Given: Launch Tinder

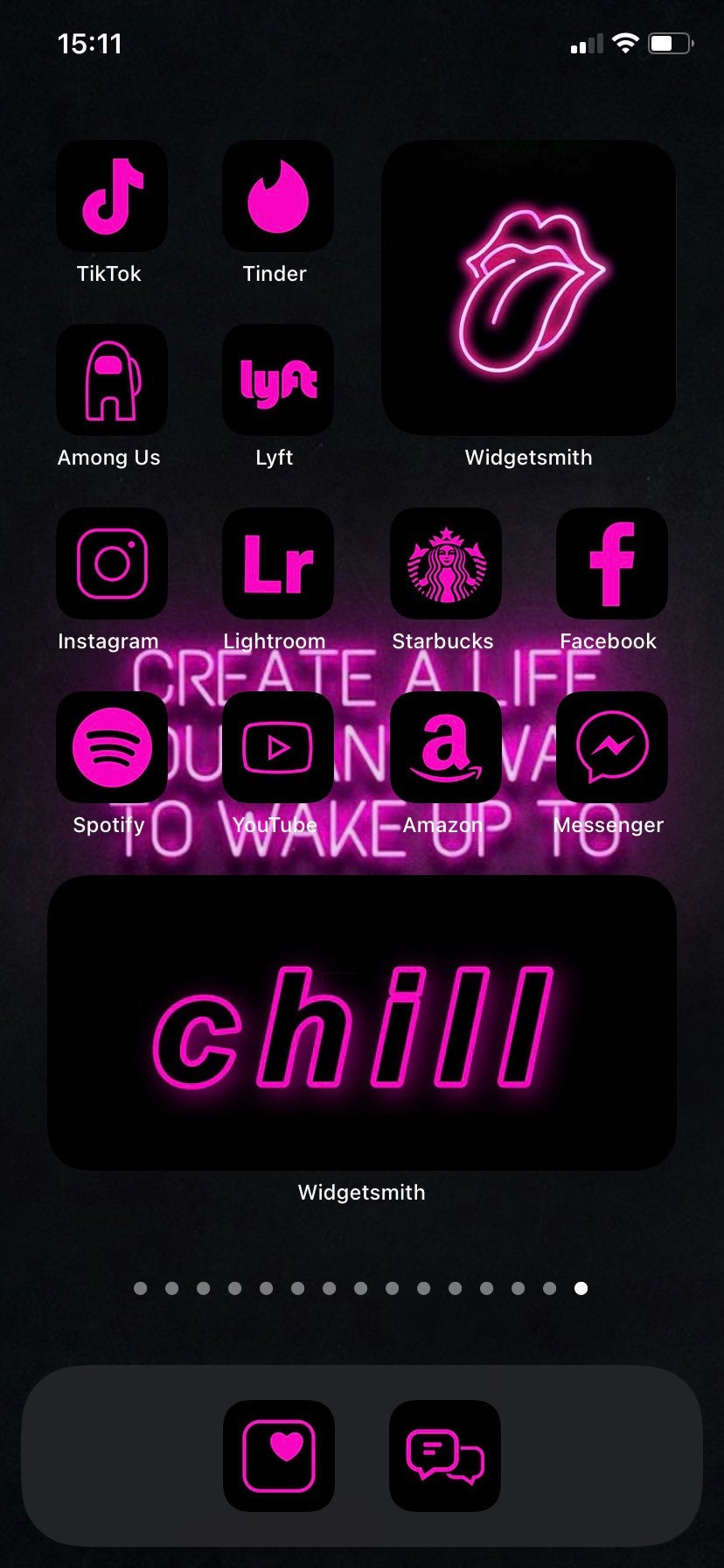Looking at the screenshot, I should click(278, 196).
